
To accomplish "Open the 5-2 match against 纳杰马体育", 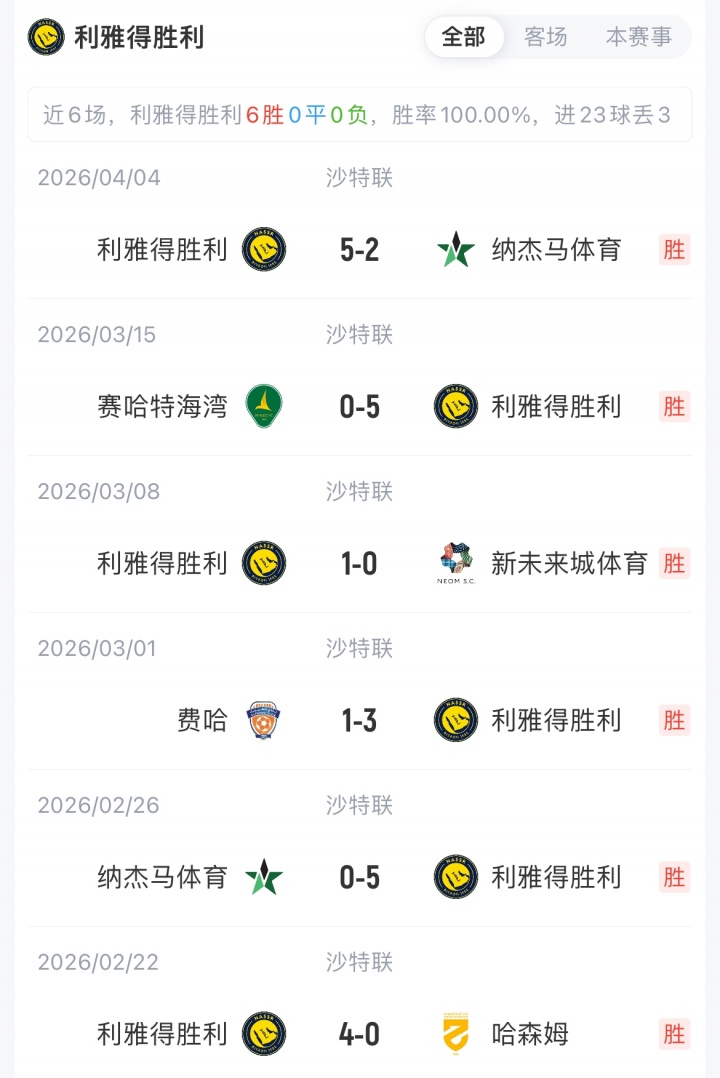I will click(x=360, y=249).
